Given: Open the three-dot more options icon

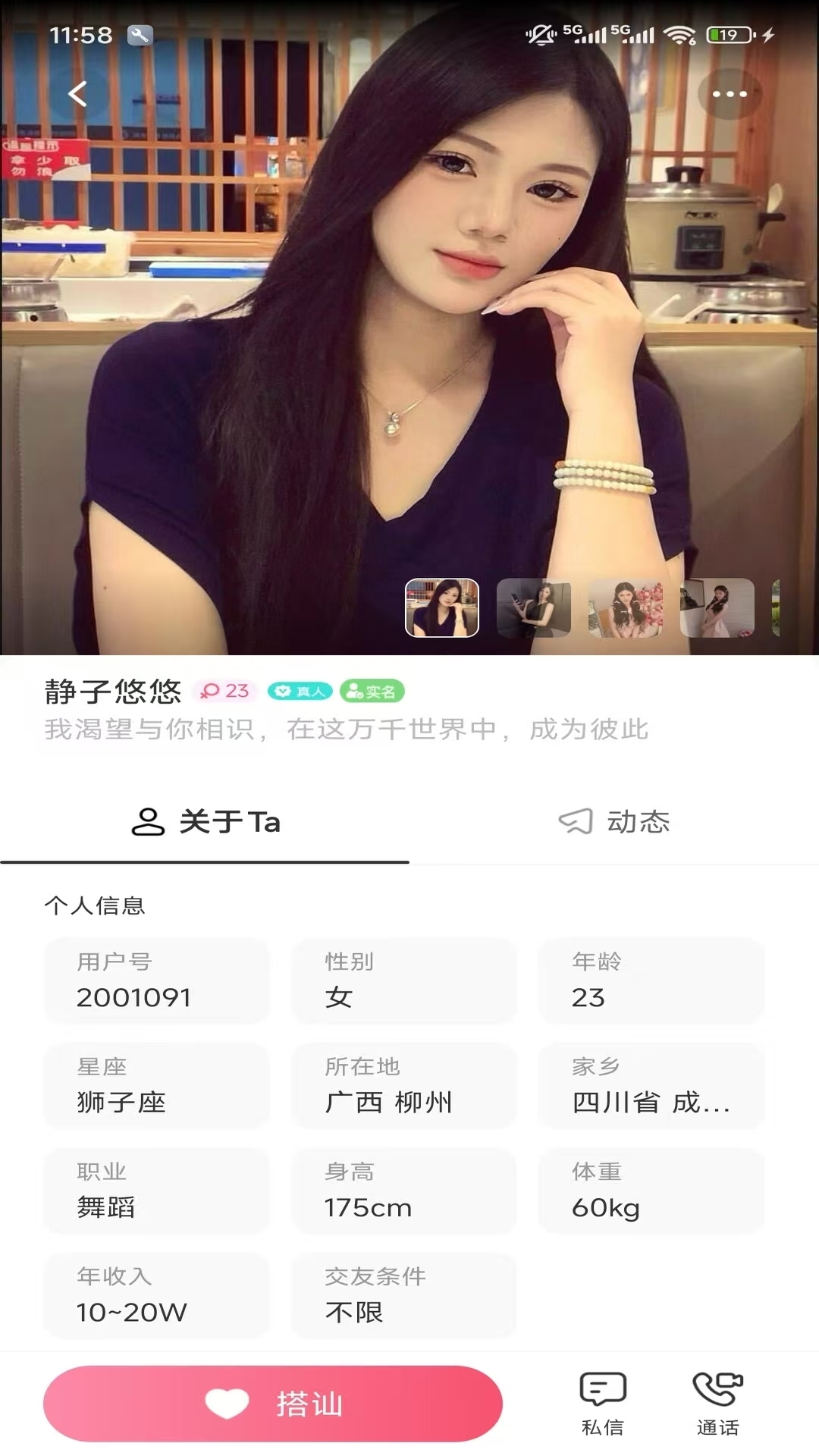Looking at the screenshot, I should [x=728, y=93].
